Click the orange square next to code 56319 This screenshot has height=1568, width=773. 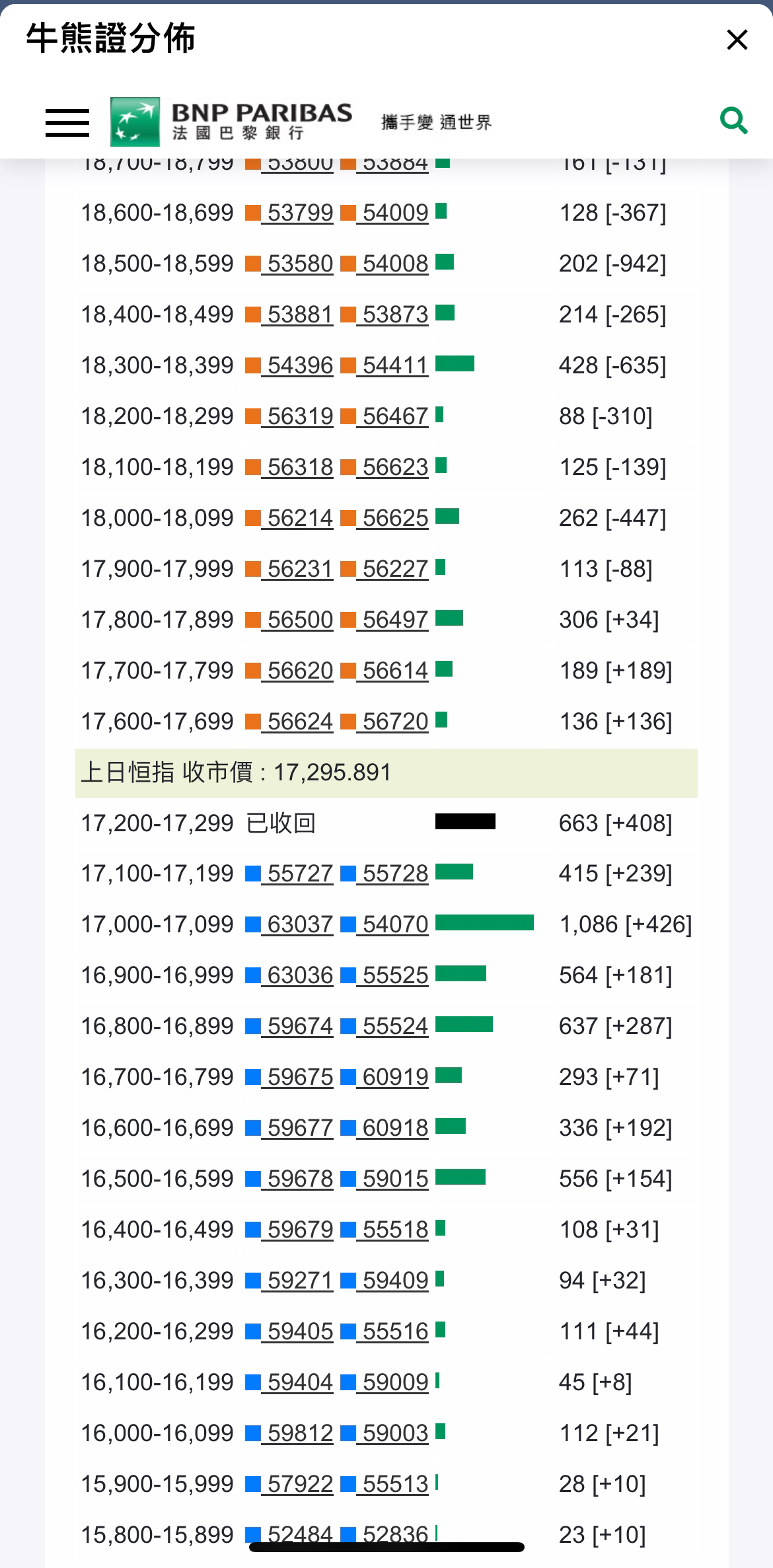(254, 416)
